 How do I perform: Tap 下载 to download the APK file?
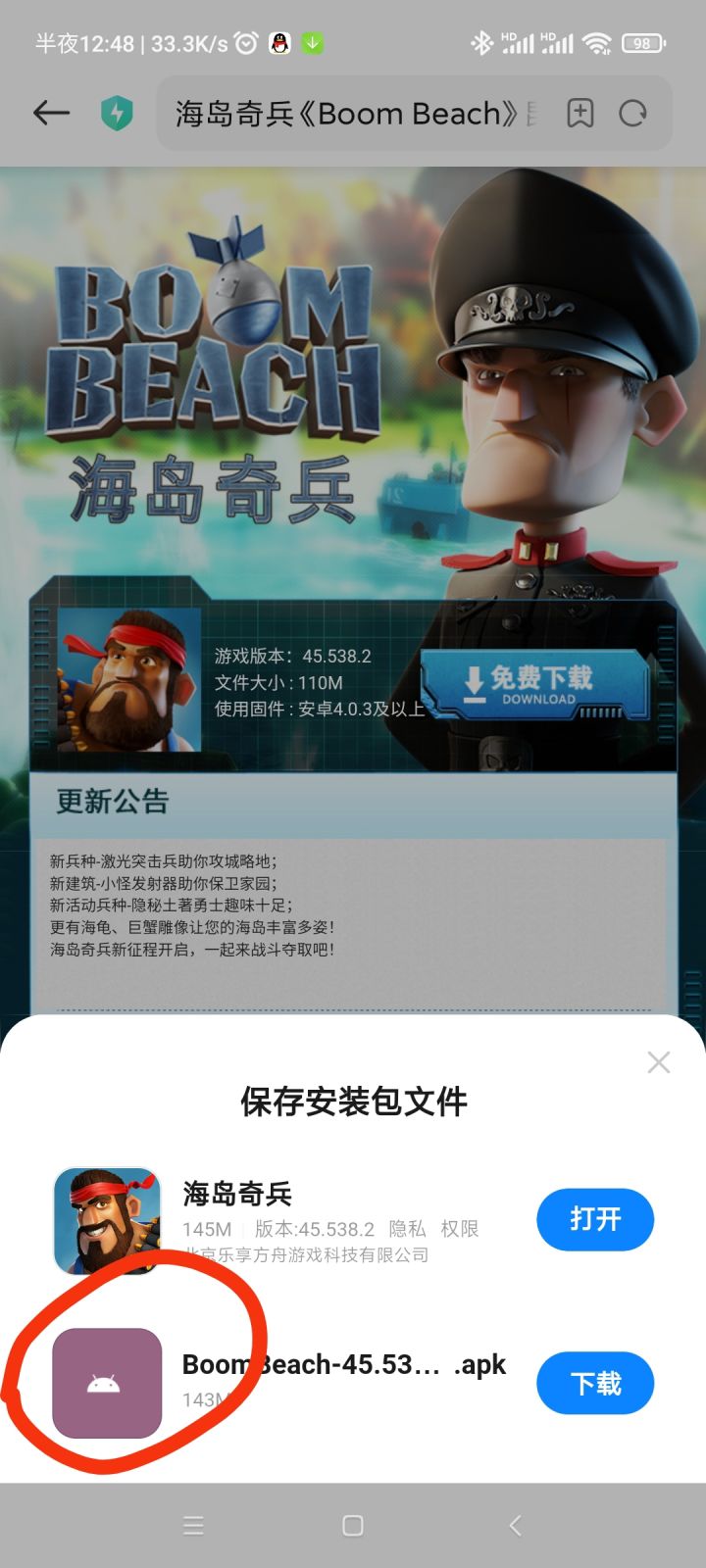(x=594, y=1383)
